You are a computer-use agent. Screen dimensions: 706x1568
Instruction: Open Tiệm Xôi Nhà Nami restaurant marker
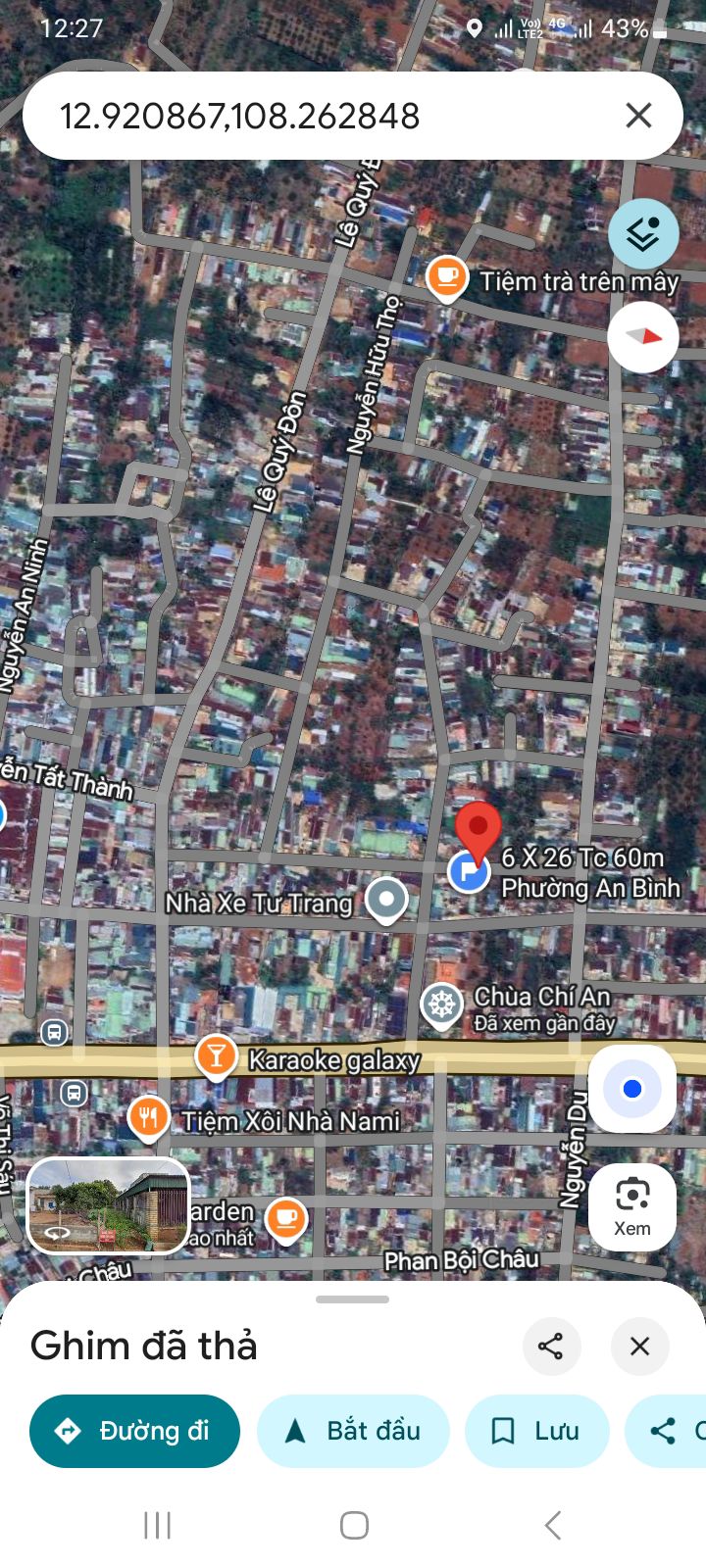(148, 1117)
